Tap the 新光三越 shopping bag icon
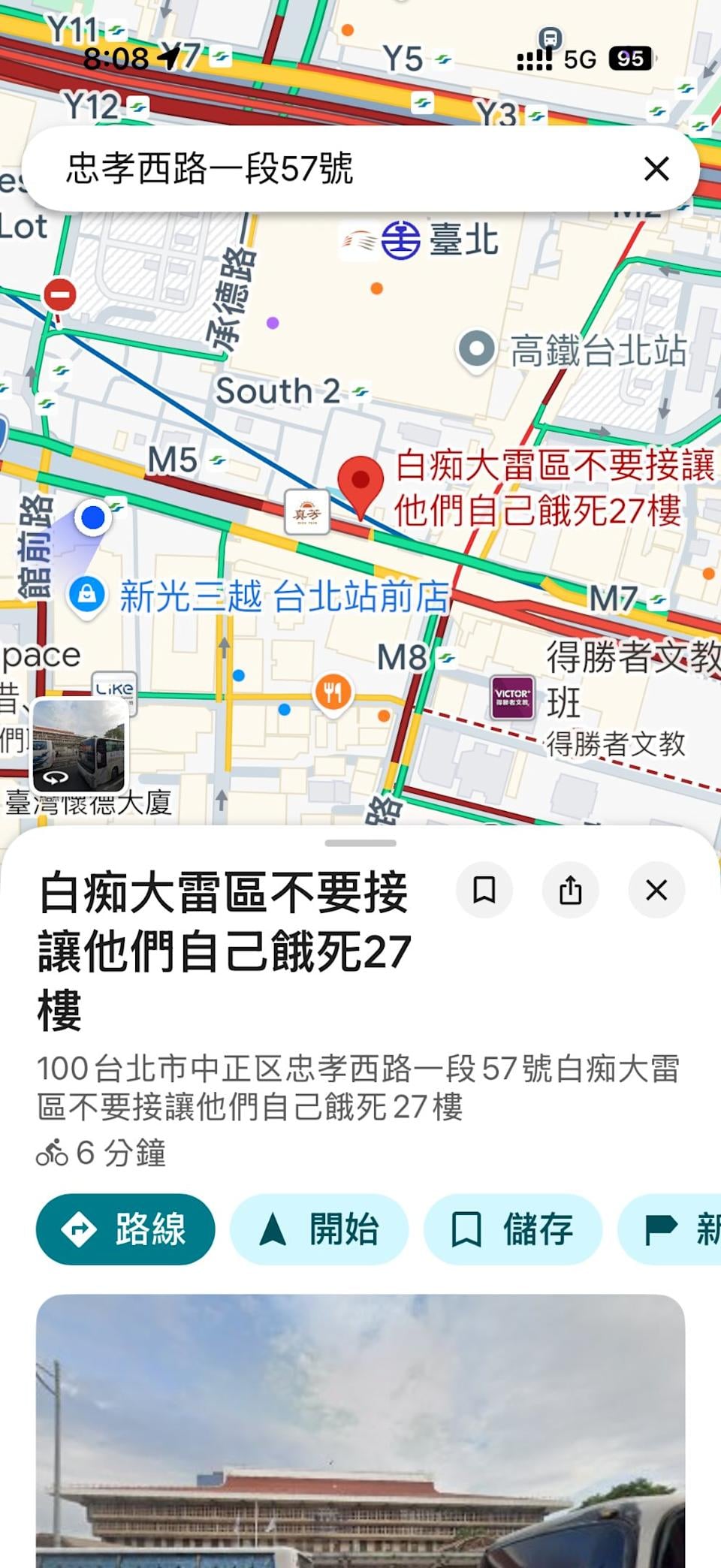Viewport: 721px width, 1568px height. point(85,596)
